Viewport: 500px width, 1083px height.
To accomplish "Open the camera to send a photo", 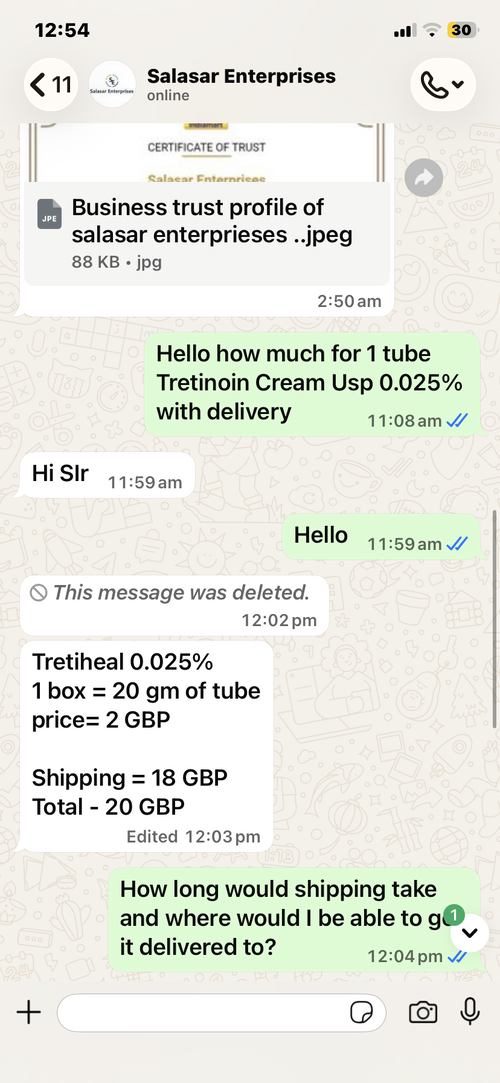I will coord(423,1013).
